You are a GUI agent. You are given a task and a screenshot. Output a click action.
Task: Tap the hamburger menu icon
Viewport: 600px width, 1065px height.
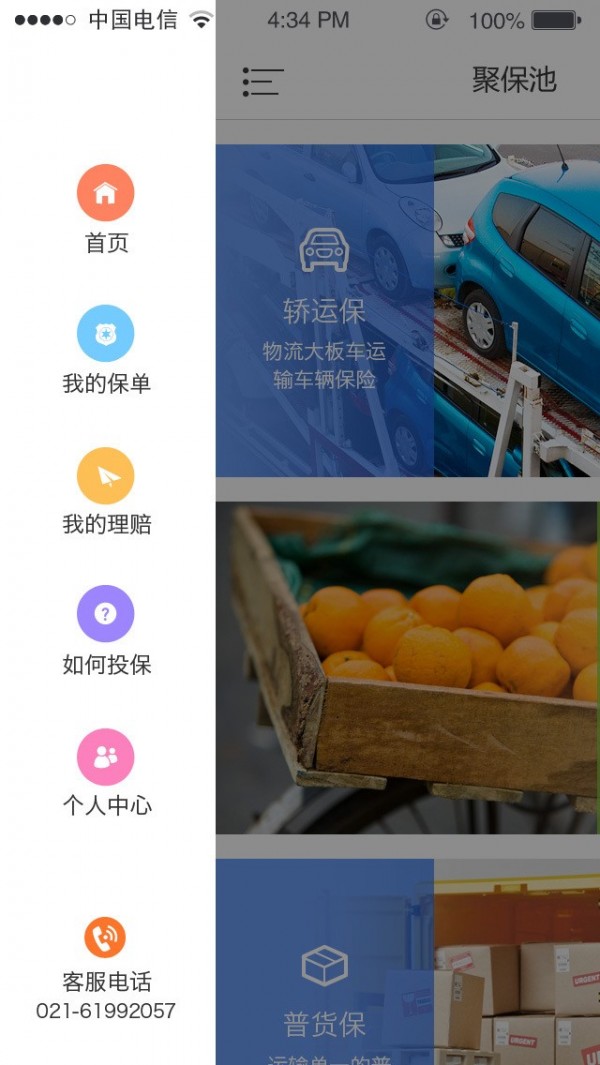coord(263,82)
